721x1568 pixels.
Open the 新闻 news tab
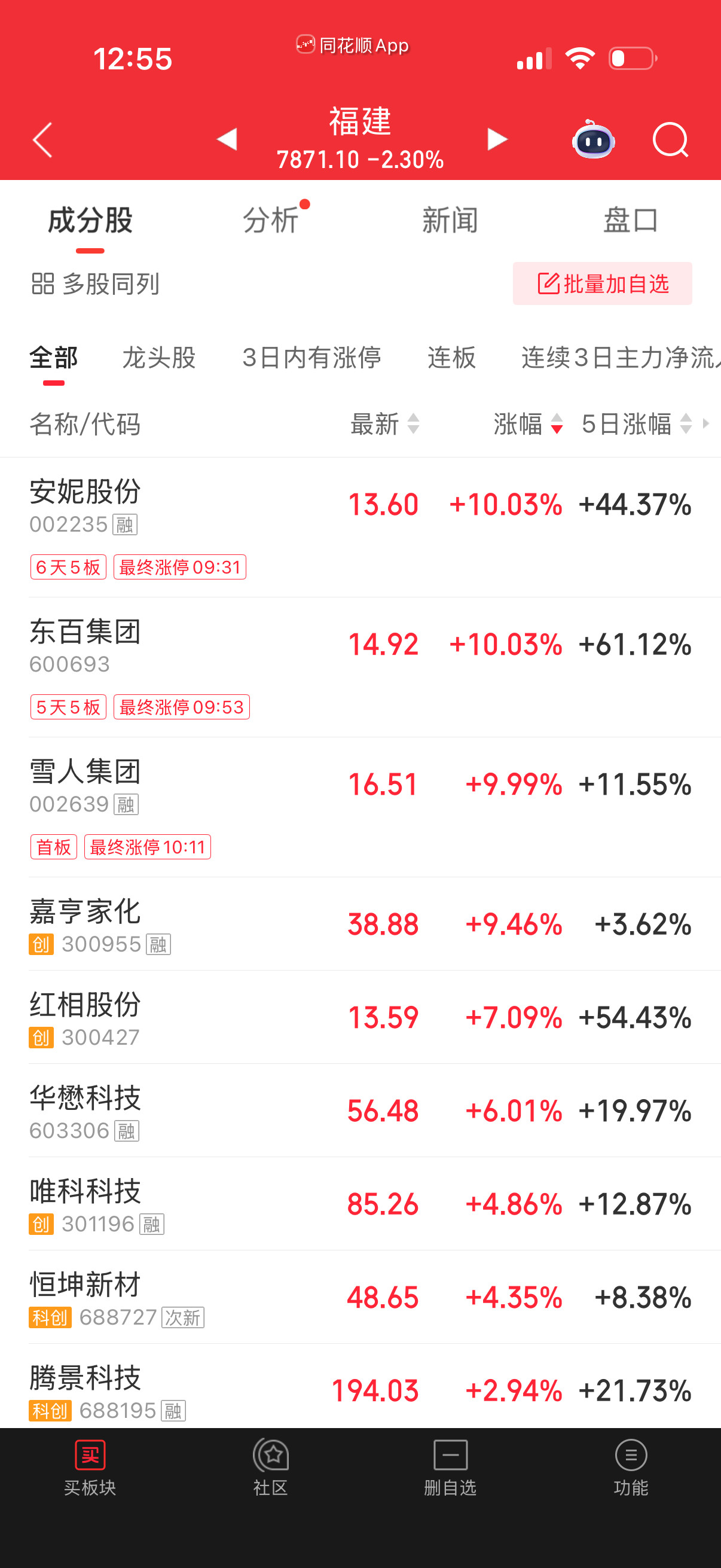tap(450, 220)
